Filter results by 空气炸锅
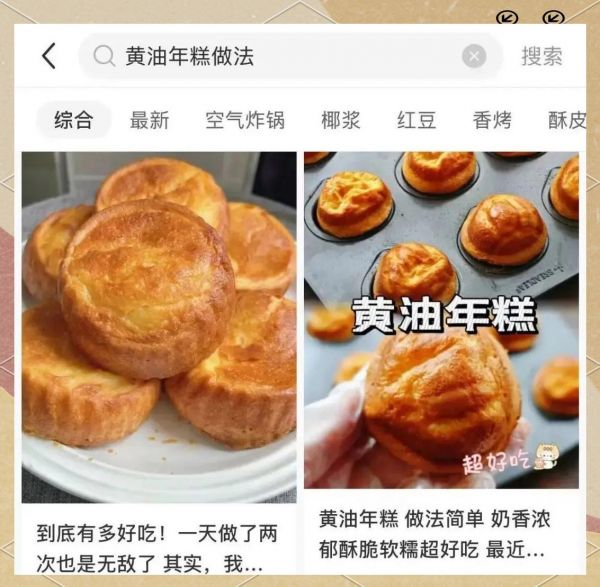 pos(245,120)
